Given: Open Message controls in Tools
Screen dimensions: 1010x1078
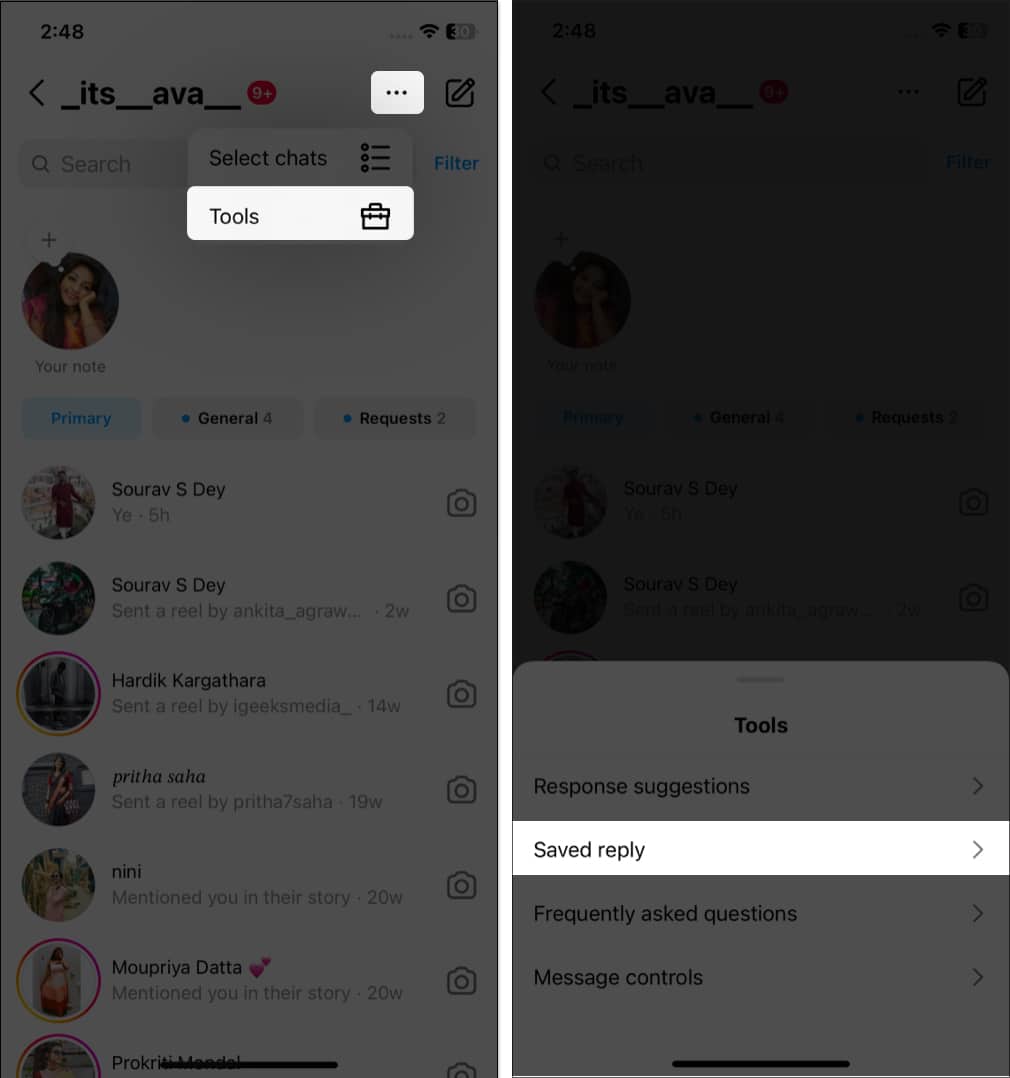Looking at the screenshot, I should point(760,977).
